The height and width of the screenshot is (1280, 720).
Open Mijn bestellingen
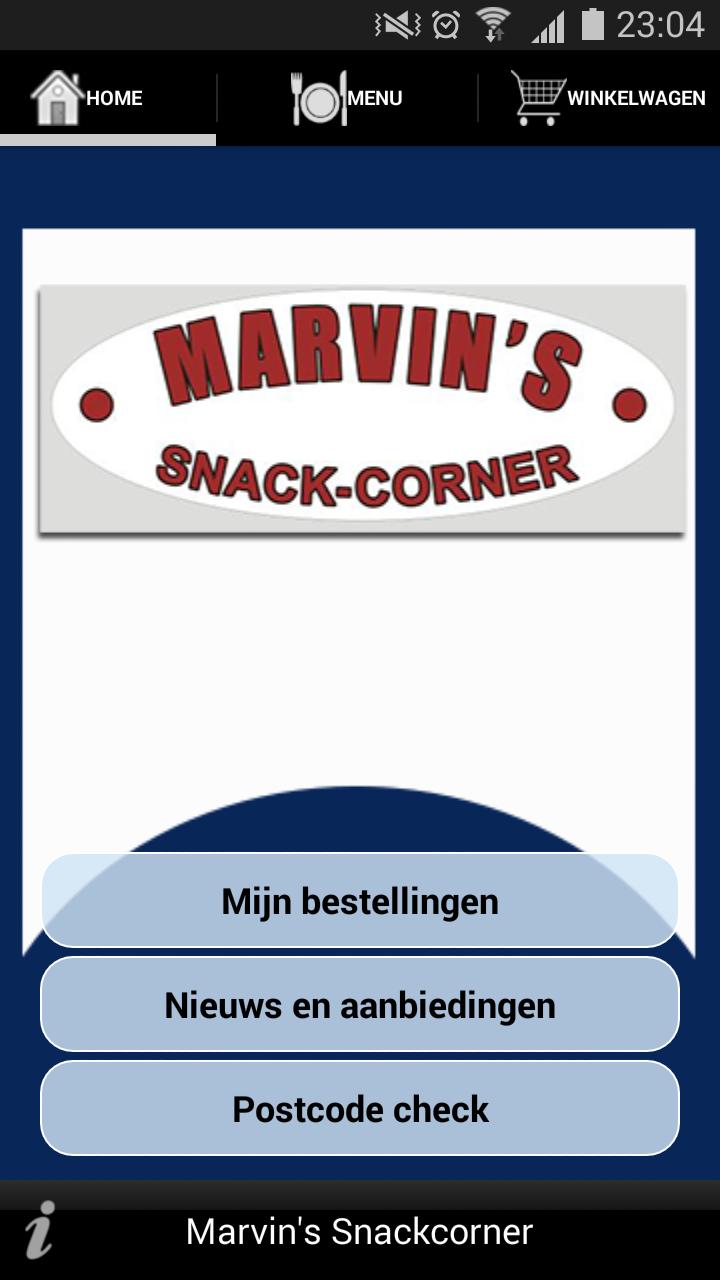[360, 901]
